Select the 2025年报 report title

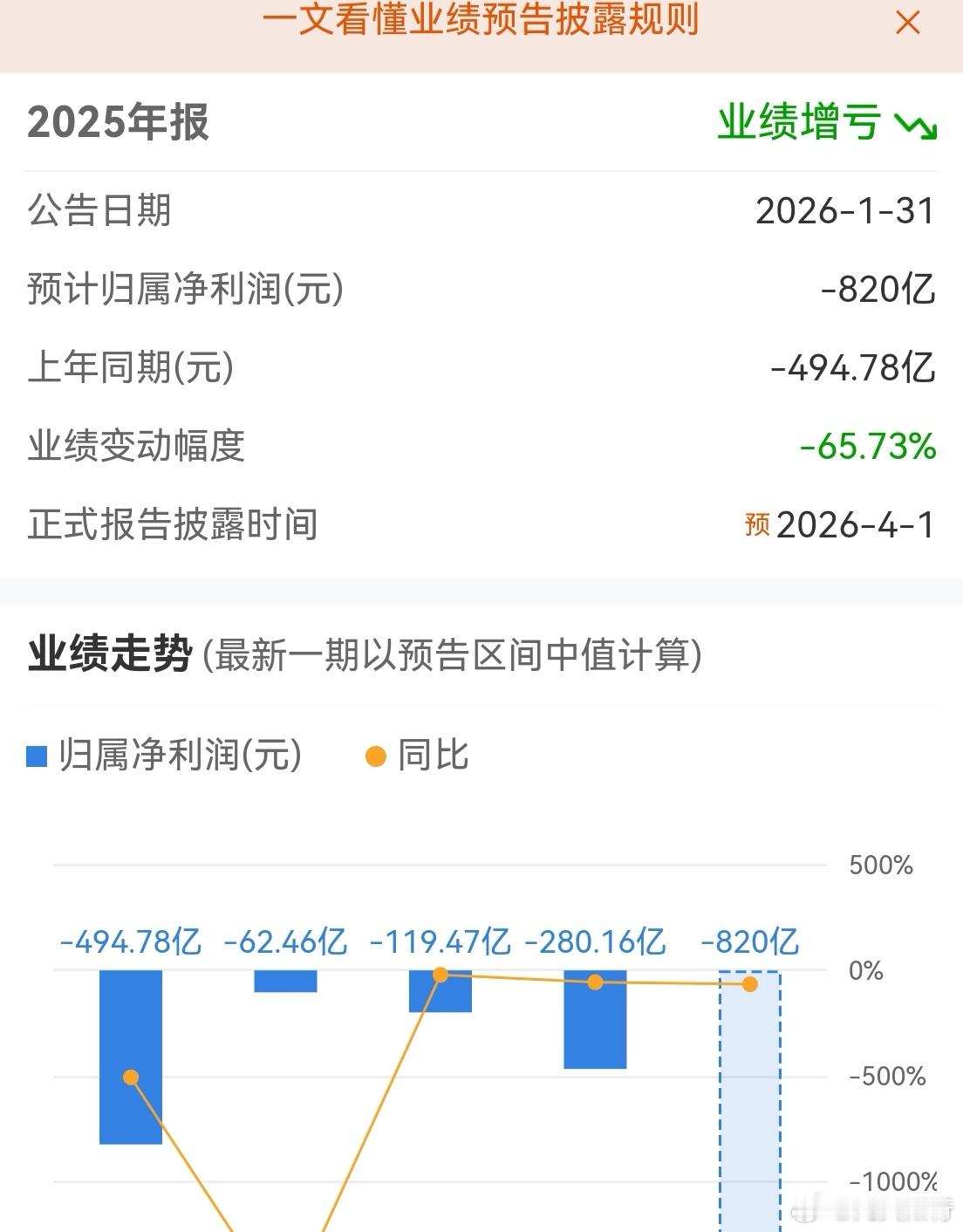click(x=118, y=123)
